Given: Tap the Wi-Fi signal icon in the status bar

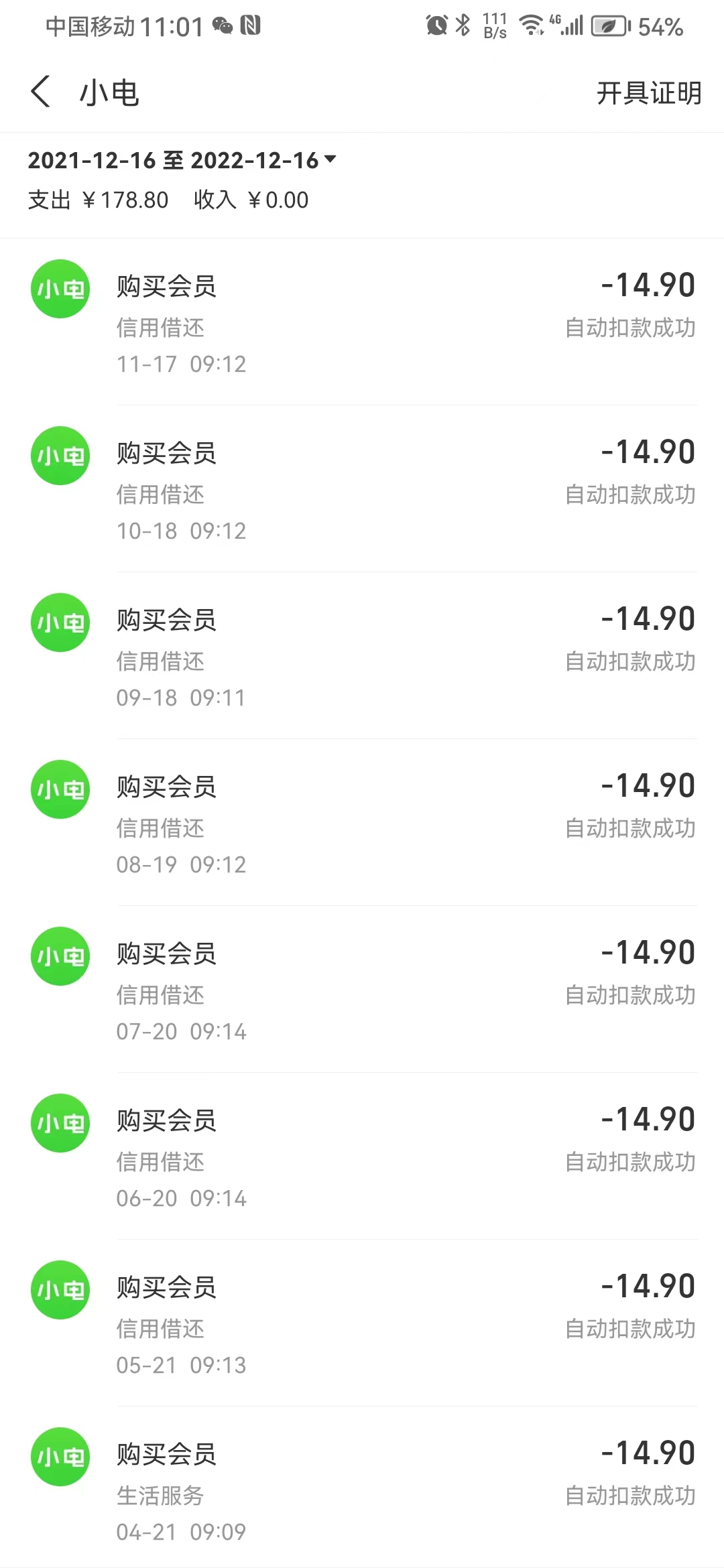Looking at the screenshot, I should tap(532, 27).
